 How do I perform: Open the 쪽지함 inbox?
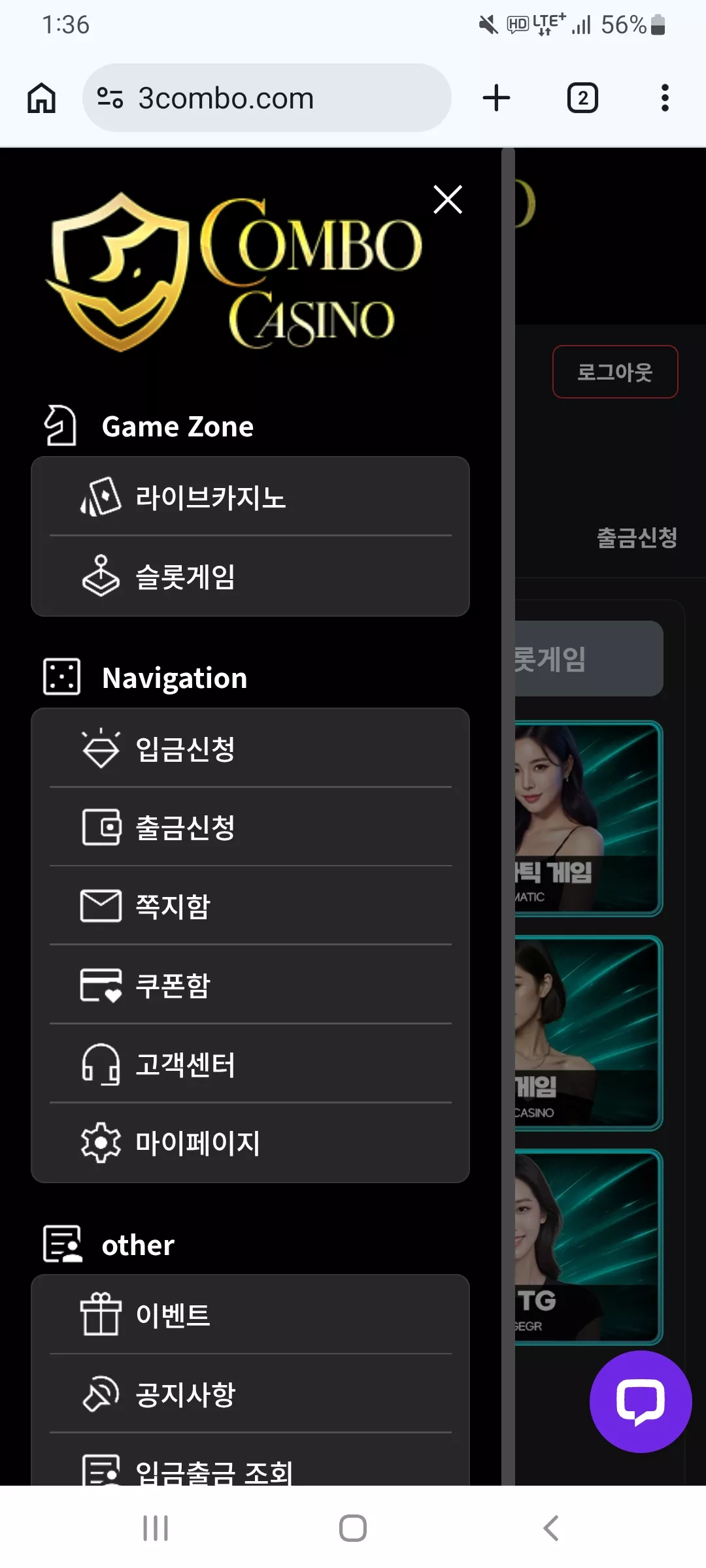[250, 906]
